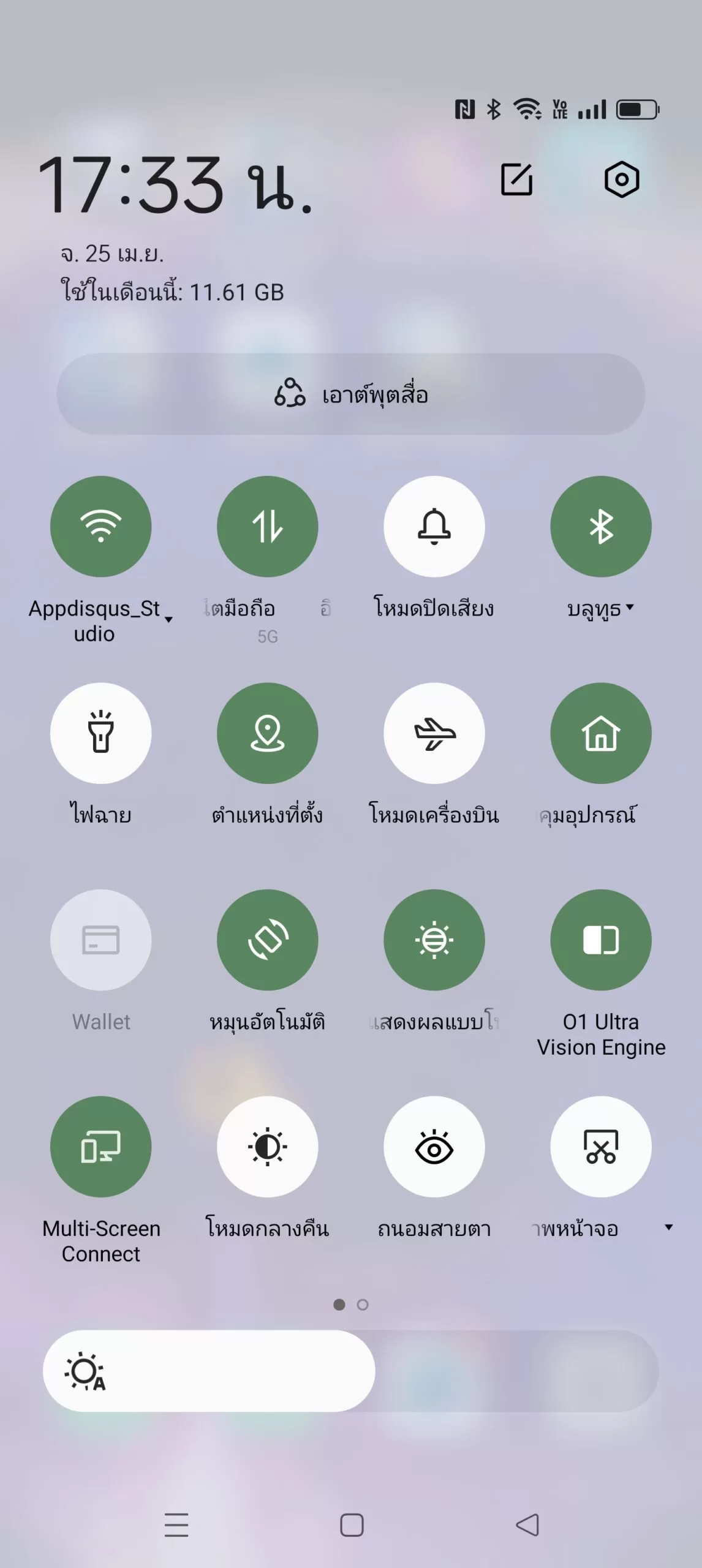702x1568 pixels.
Task: Open the เอาต์พุตสื่อ media output panel
Action: (351, 394)
